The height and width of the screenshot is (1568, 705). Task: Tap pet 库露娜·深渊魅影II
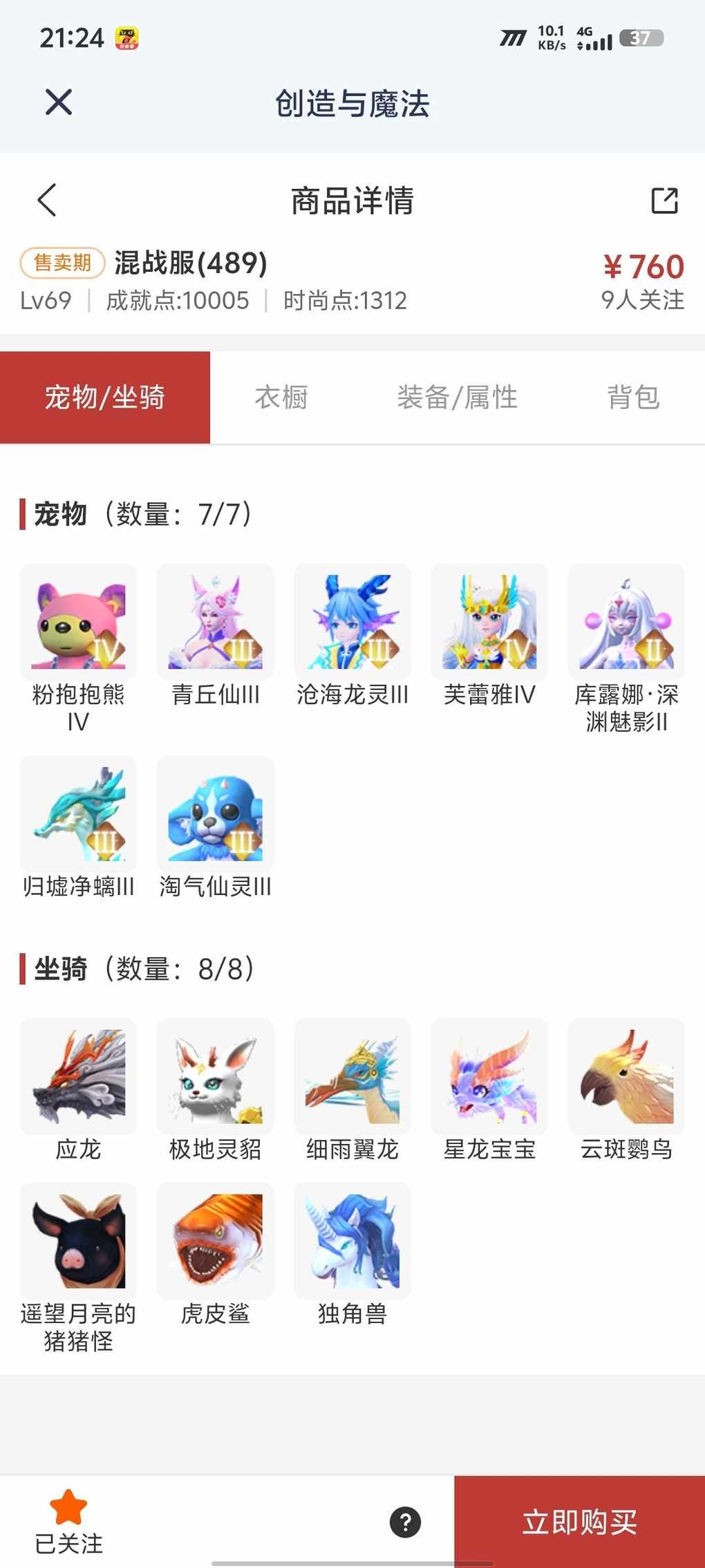[626, 622]
